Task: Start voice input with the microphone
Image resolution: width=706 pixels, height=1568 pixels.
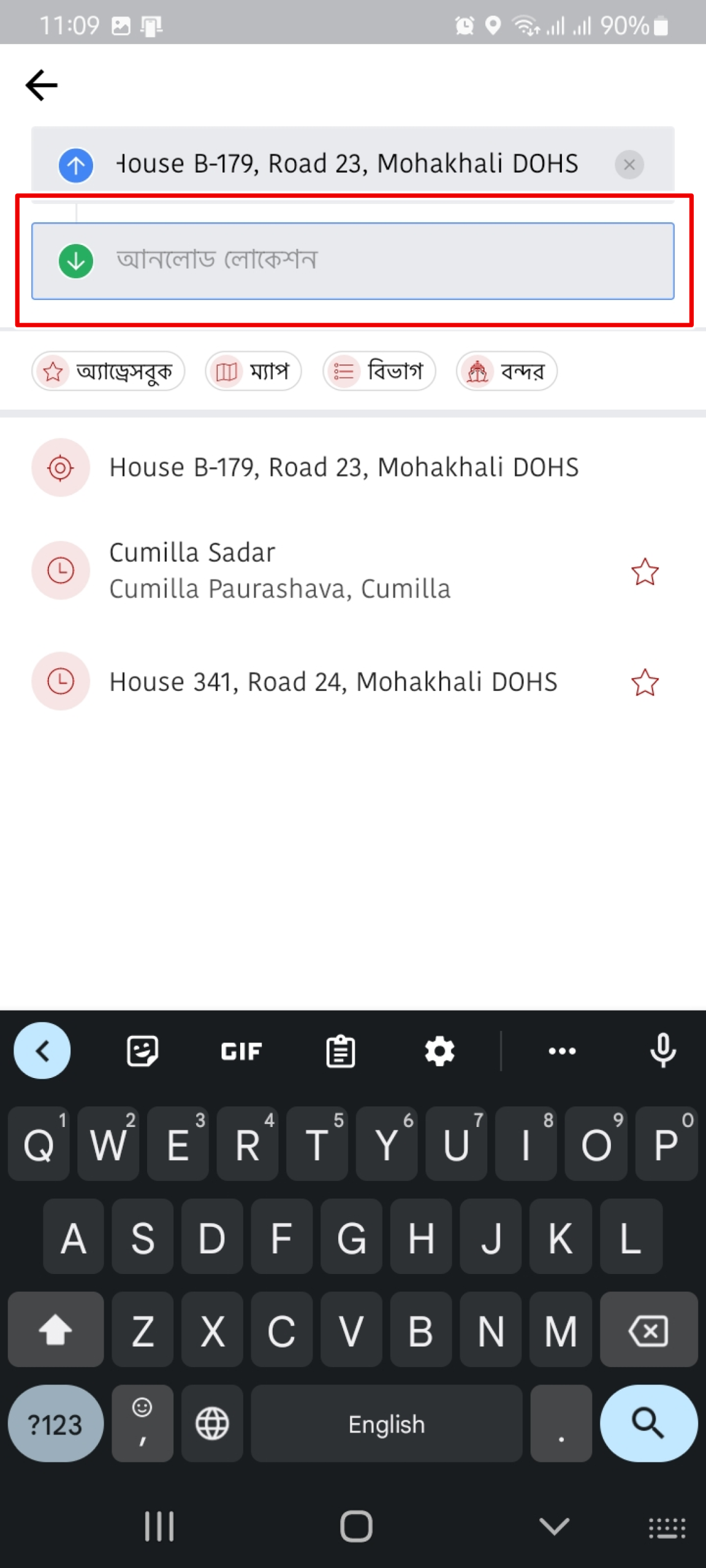Action: (662, 1051)
